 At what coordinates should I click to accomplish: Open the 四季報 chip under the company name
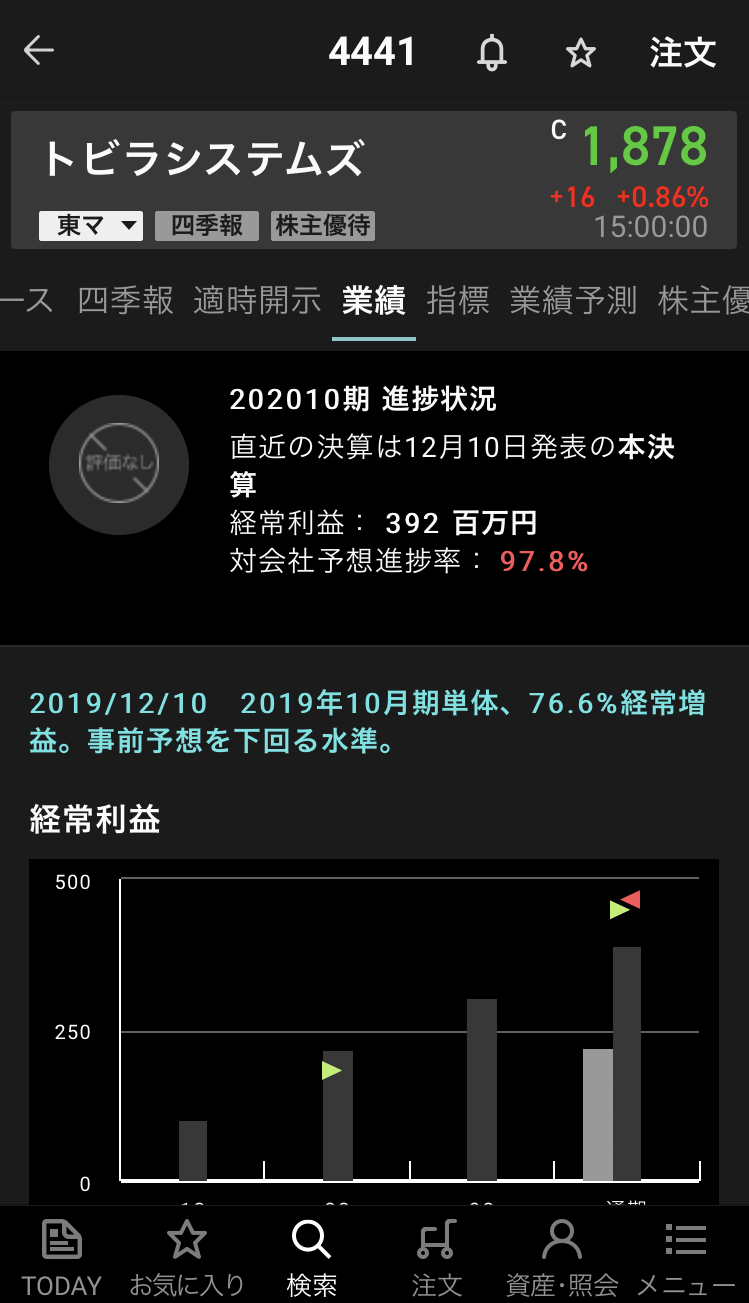[x=207, y=226]
